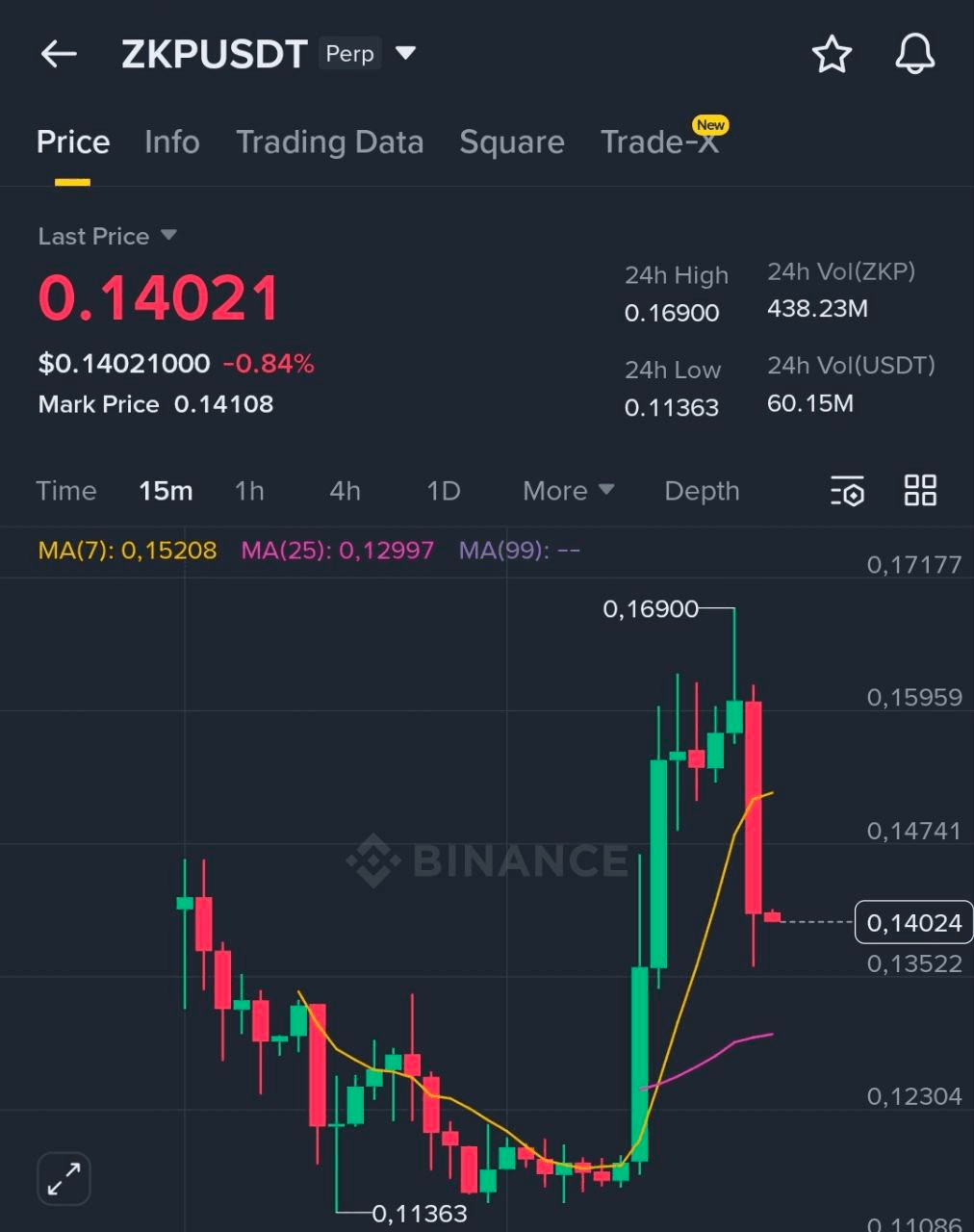Screen dimensions: 974x1232
Task: Switch to the Trading Data tab
Action: tap(329, 142)
